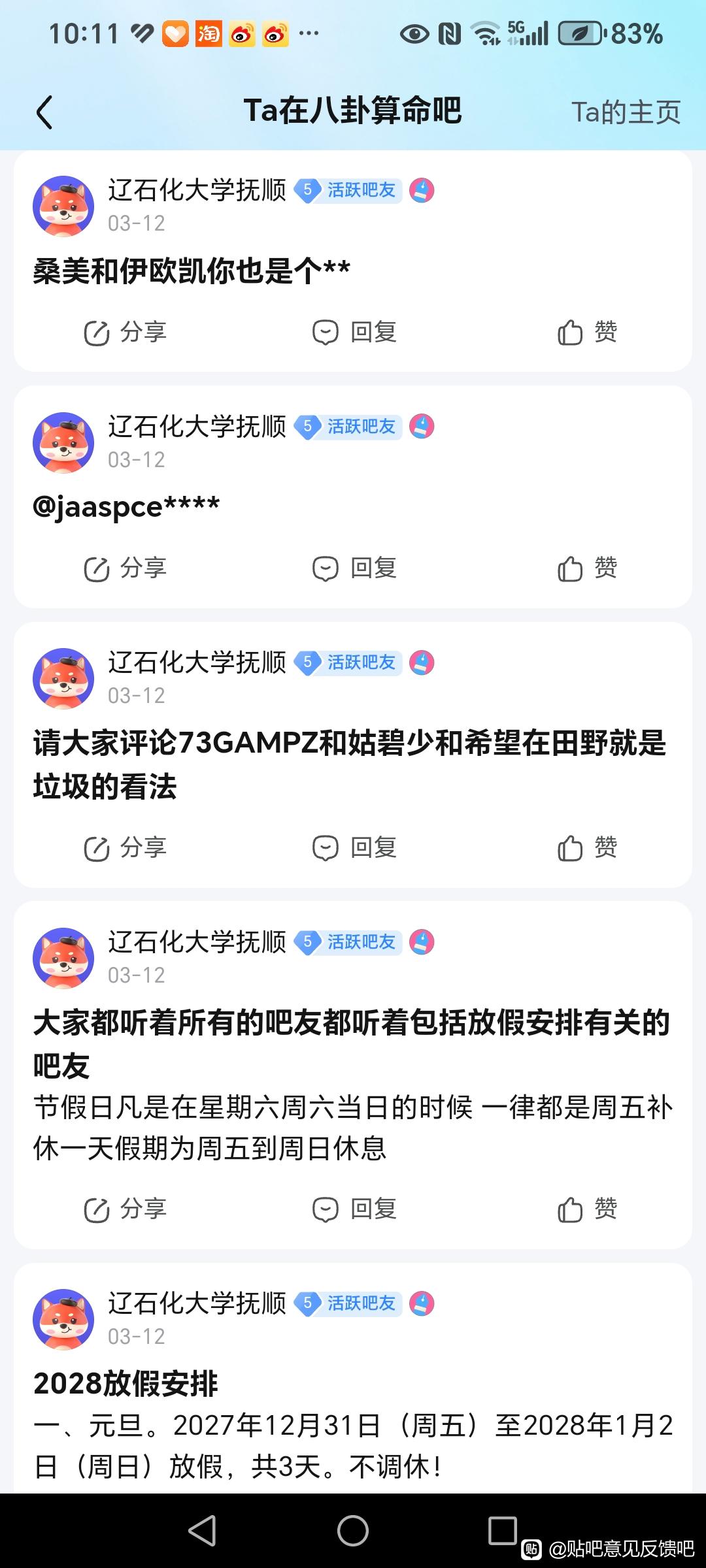Share the @jaaspce**** post

tap(125, 568)
